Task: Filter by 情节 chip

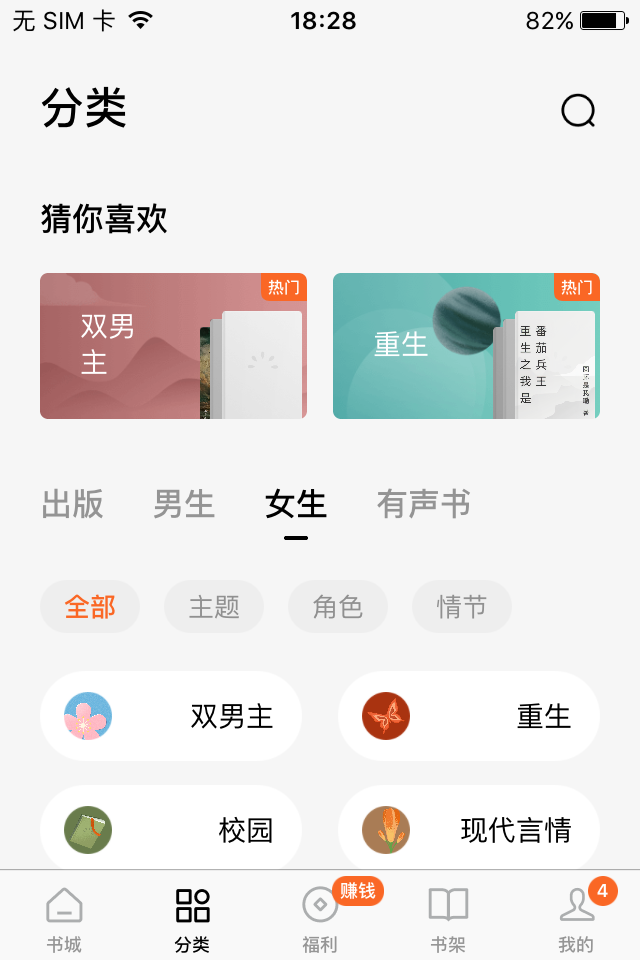Action: pos(462,607)
